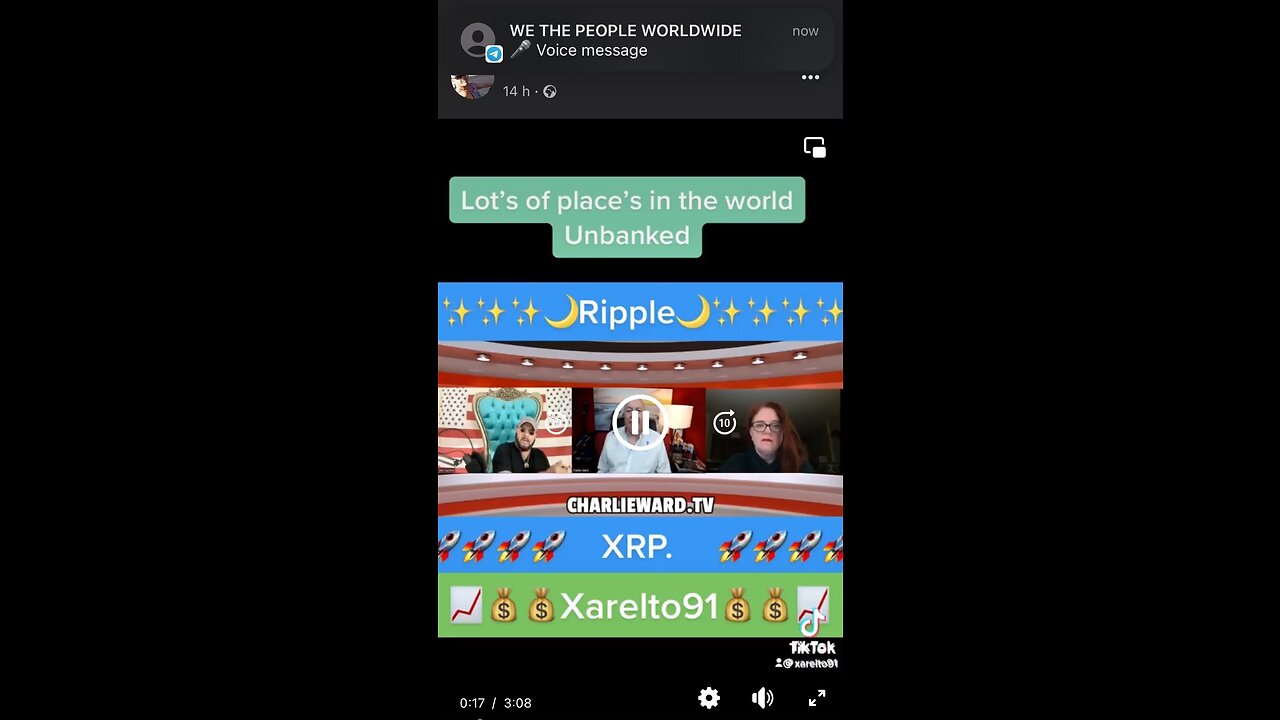Open video settings gear
Image resolution: width=1280 pixels, height=720 pixels.
tap(709, 698)
